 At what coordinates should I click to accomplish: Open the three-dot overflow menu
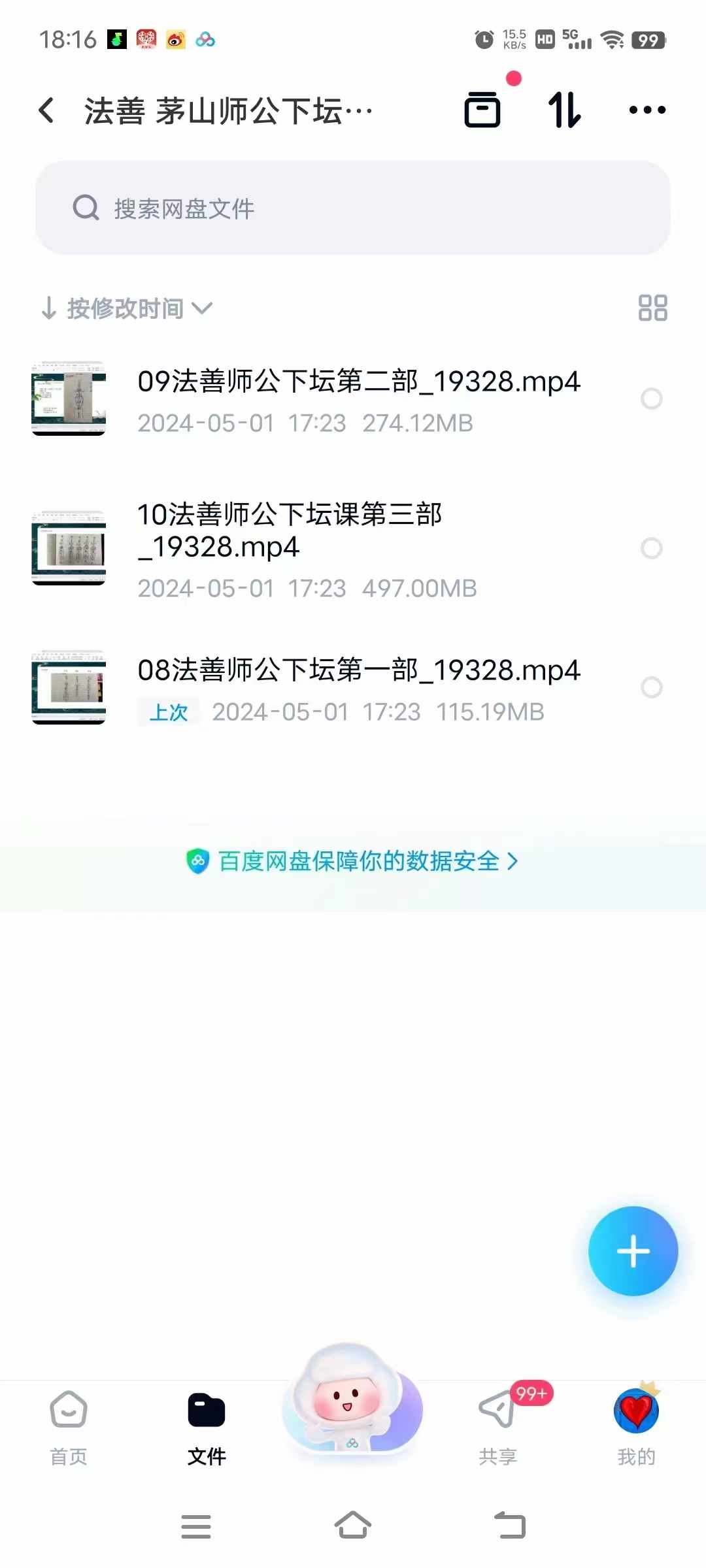[647, 110]
